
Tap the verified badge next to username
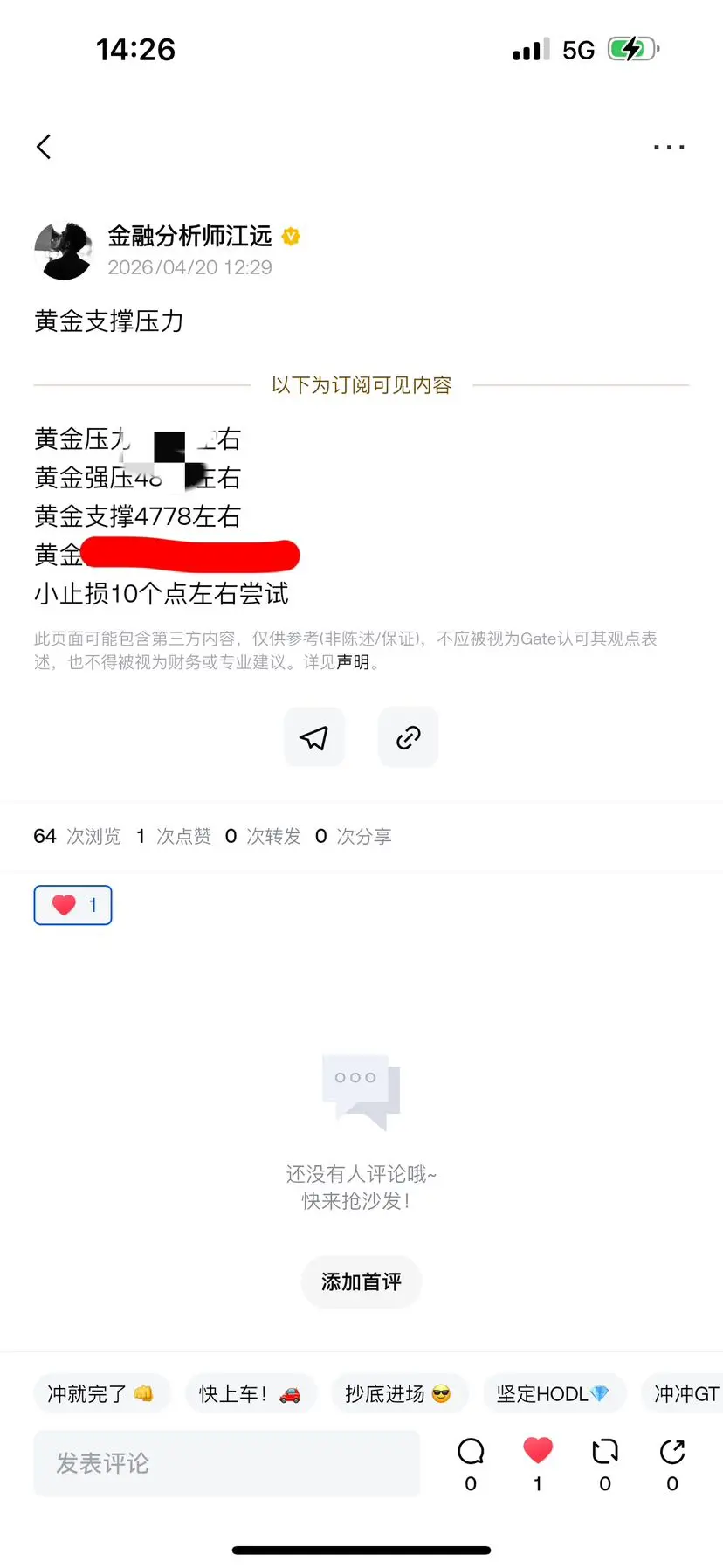tap(291, 236)
